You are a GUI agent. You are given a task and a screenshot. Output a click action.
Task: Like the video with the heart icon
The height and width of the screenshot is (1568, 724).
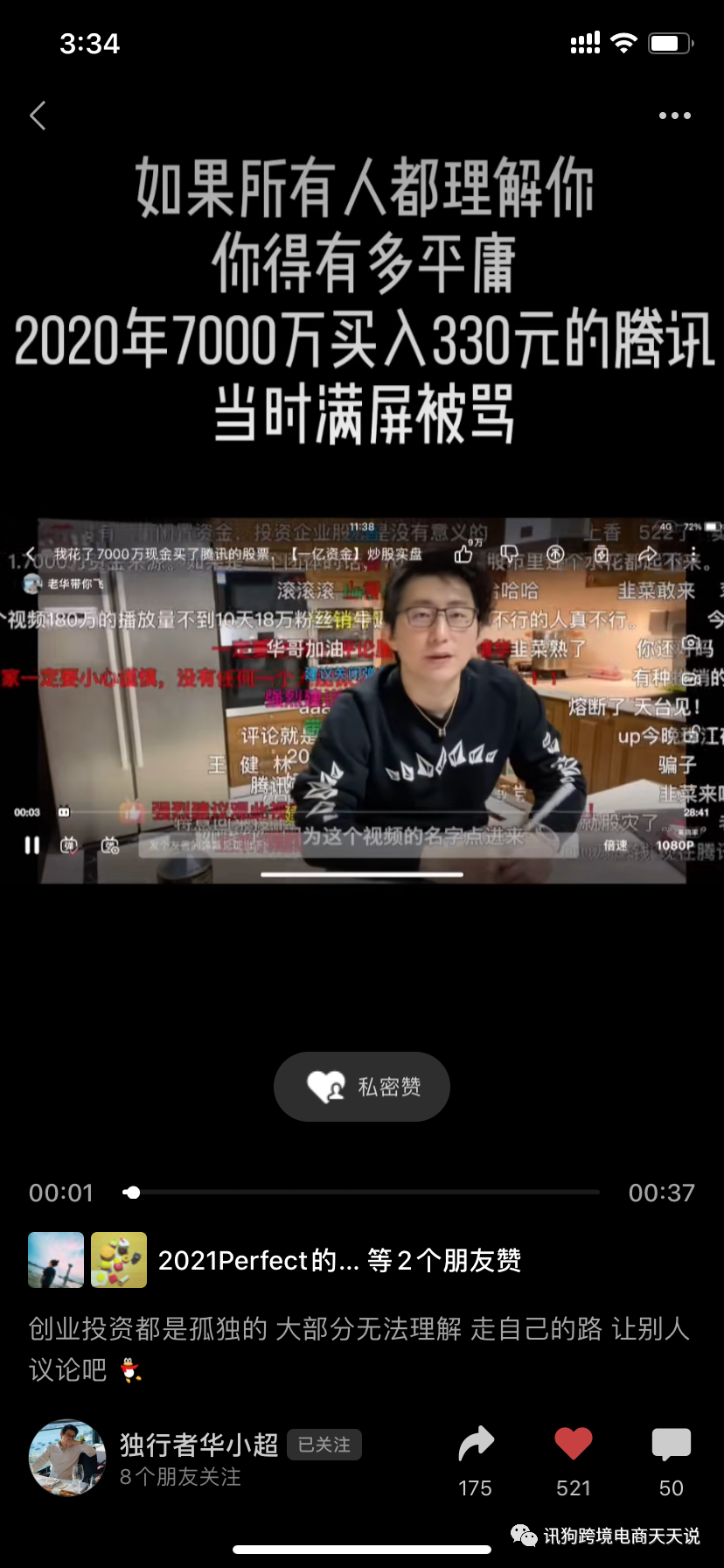pos(574,1445)
